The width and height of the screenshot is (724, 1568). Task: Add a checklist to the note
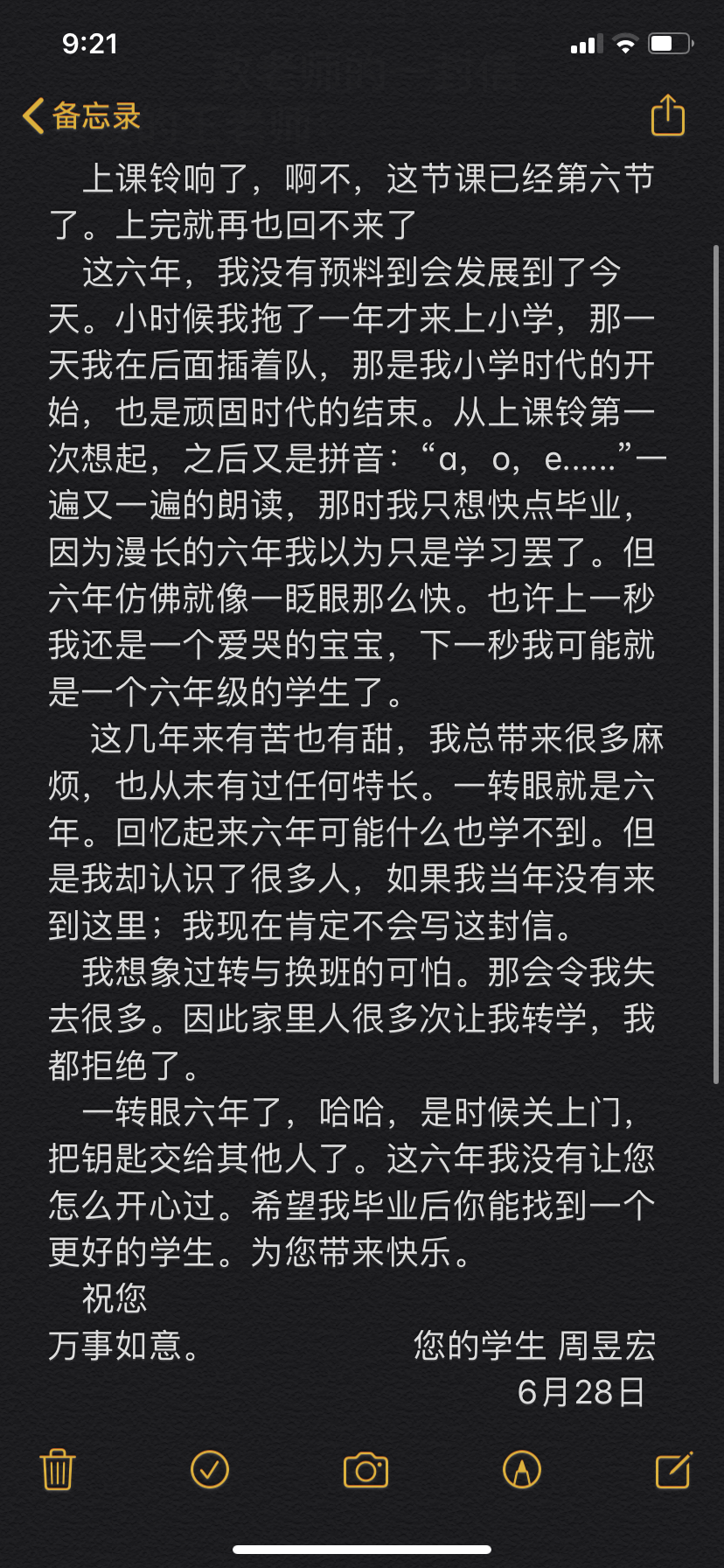pos(210,1469)
